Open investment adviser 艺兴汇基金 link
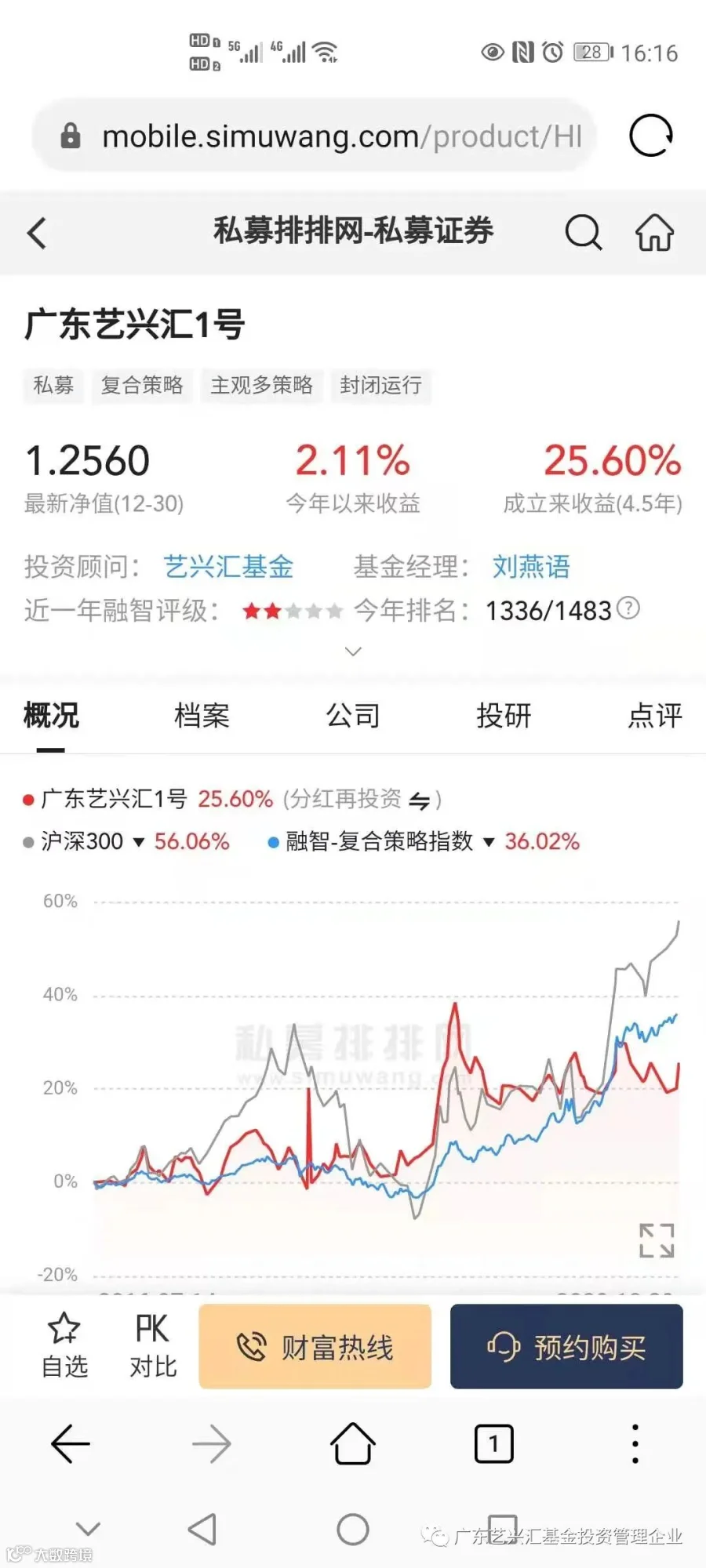This screenshot has height=1568, width=706. [x=228, y=566]
